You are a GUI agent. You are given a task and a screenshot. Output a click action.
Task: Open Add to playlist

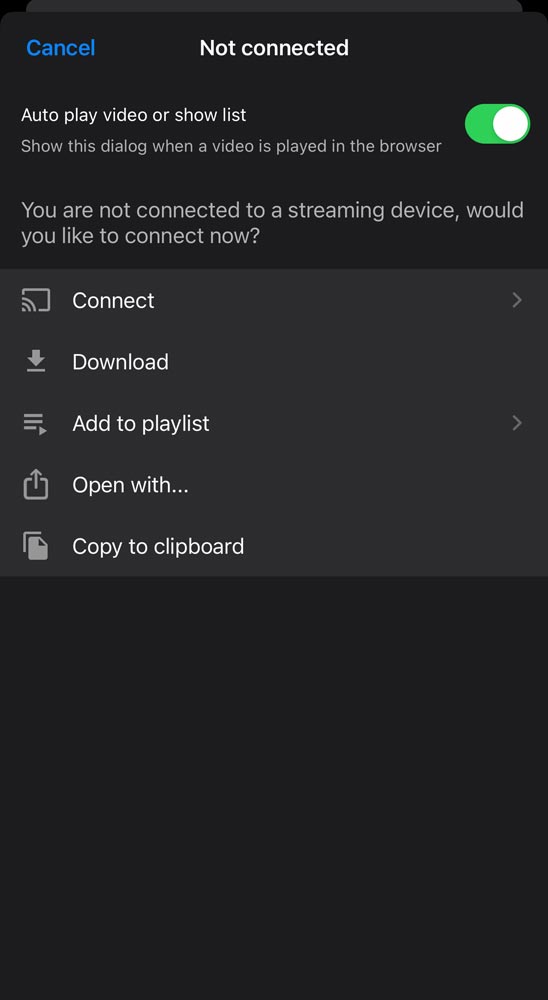tap(274, 423)
